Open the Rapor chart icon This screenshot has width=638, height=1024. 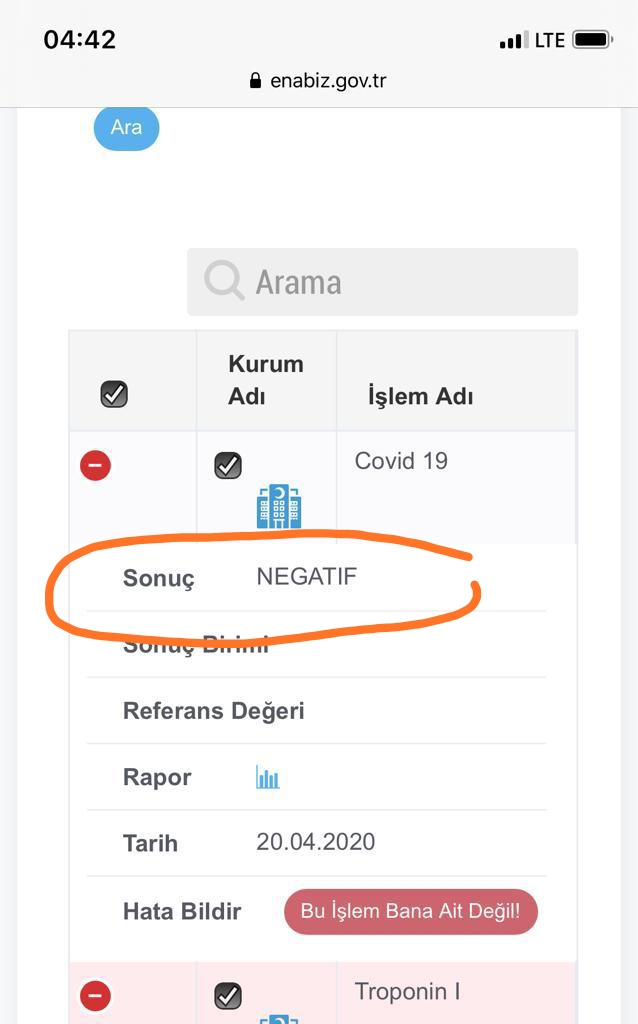pyautogui.click(x=268, y=777)
